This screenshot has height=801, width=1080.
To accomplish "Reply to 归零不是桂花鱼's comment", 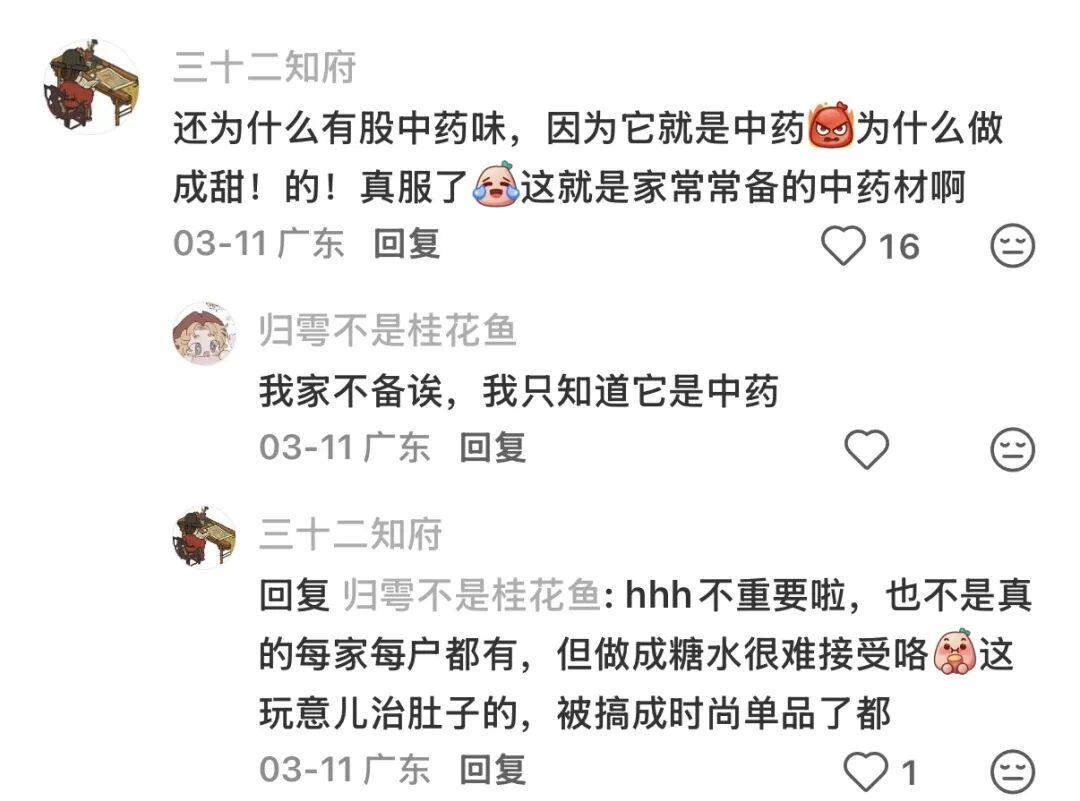I will pos(492,447).
